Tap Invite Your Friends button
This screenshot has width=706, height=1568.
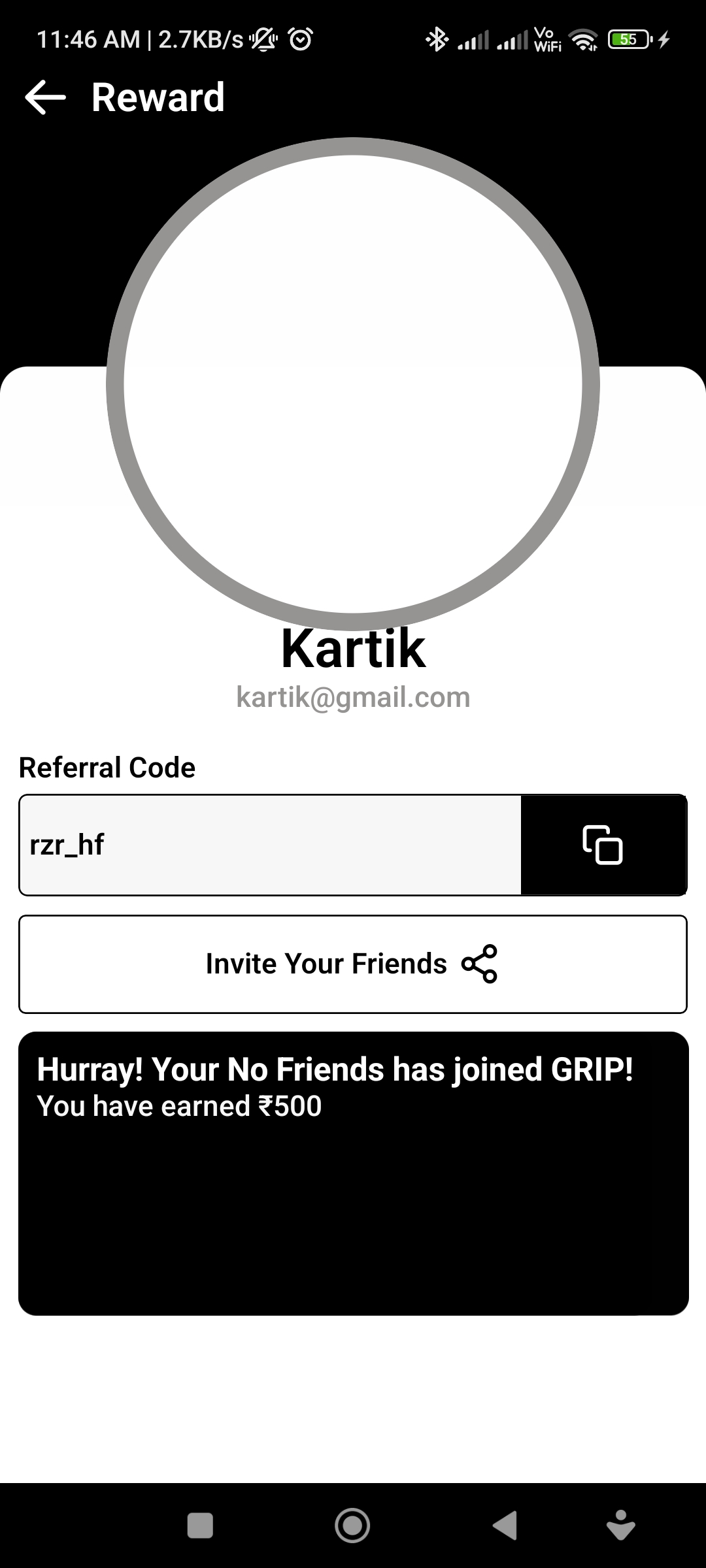[353, 964]
